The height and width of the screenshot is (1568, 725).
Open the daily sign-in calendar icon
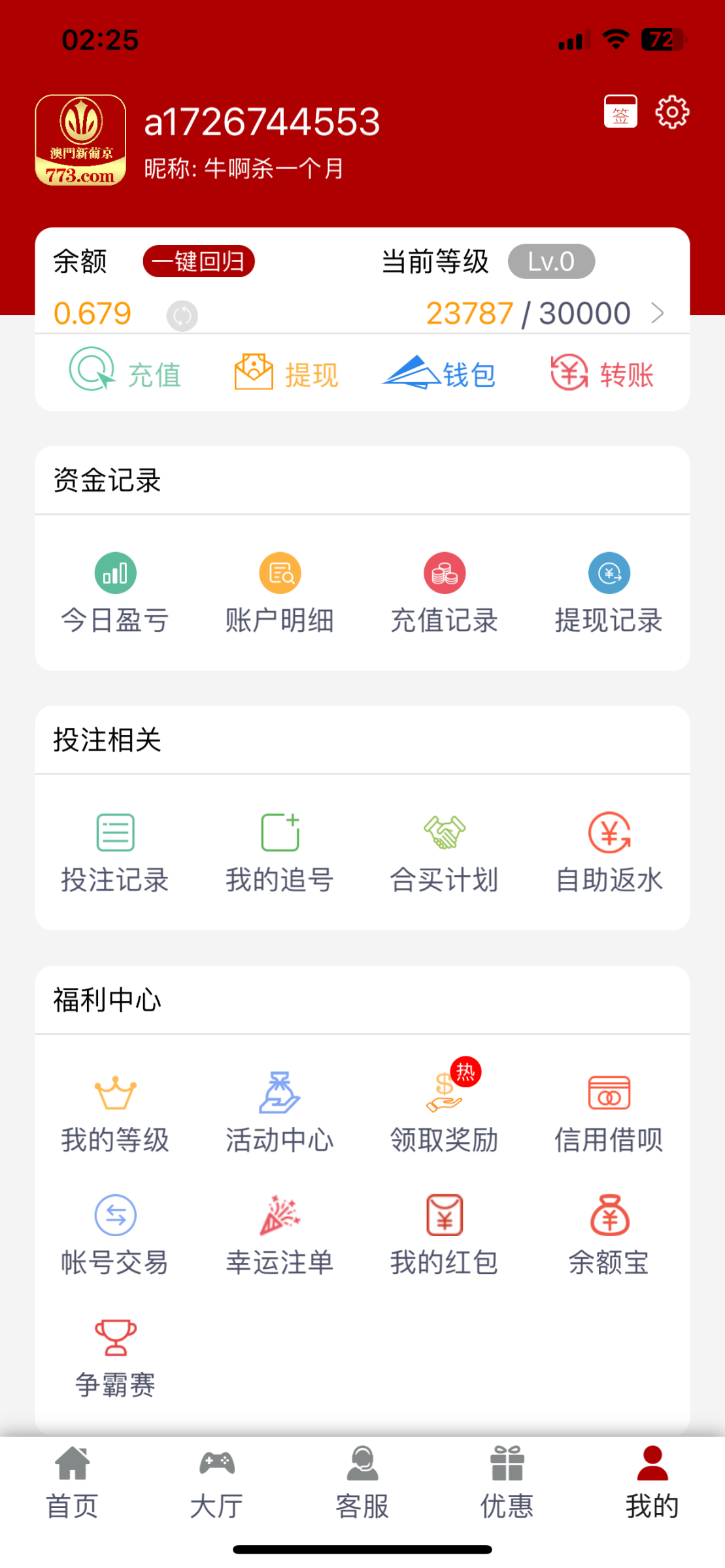click(620, 112)
